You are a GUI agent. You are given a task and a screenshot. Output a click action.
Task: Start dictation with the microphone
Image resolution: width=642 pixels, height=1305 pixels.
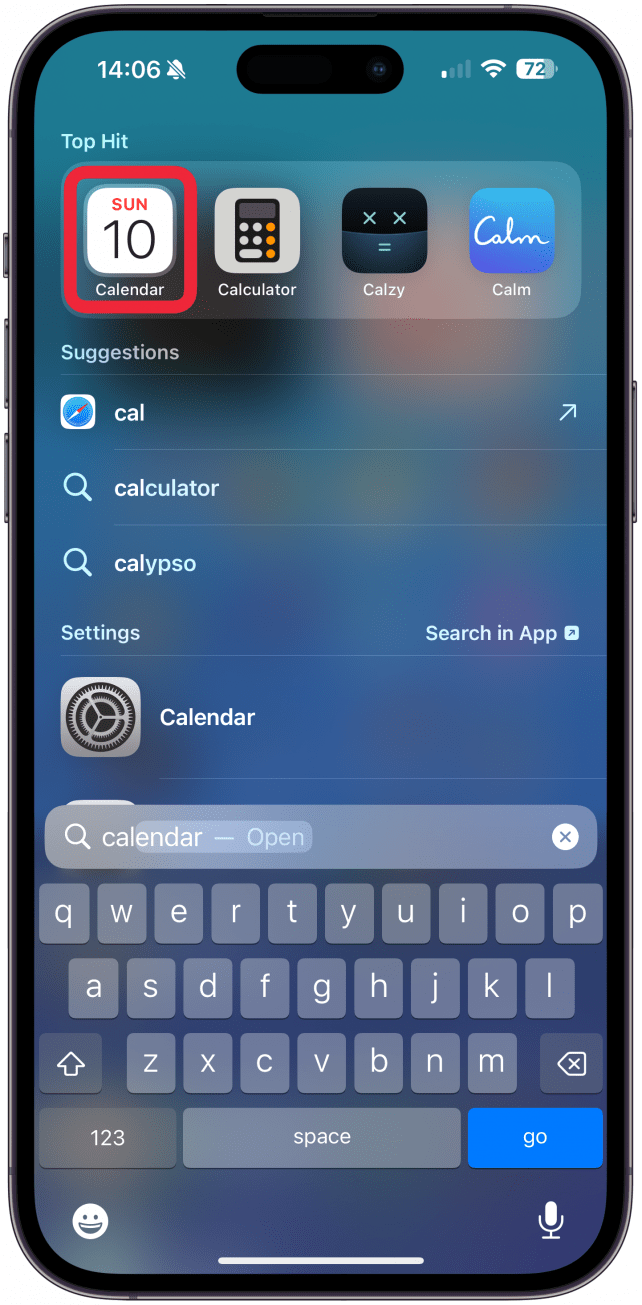[549, 1220]
